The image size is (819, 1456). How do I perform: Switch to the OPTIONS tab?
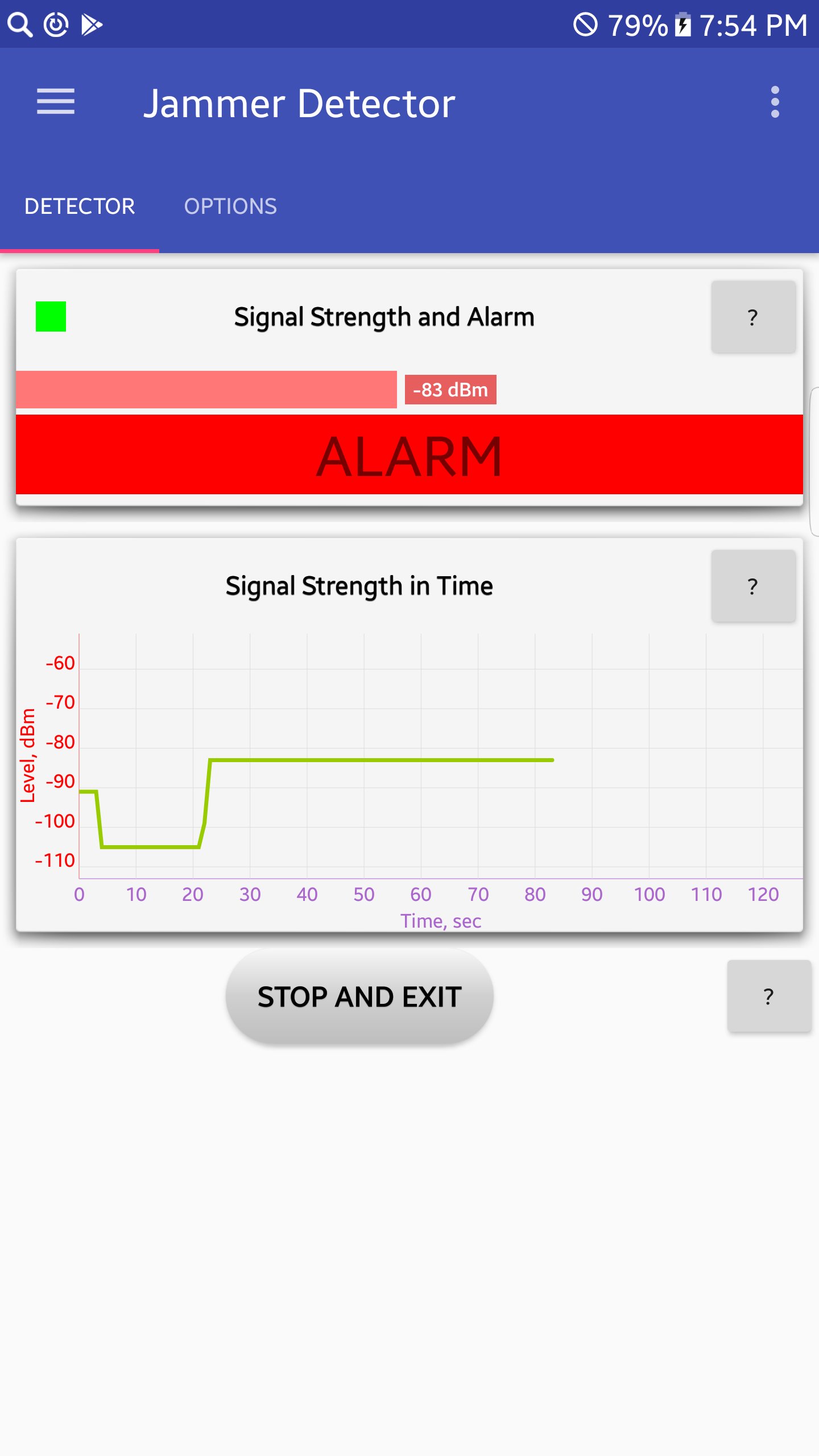click(230, 206)
